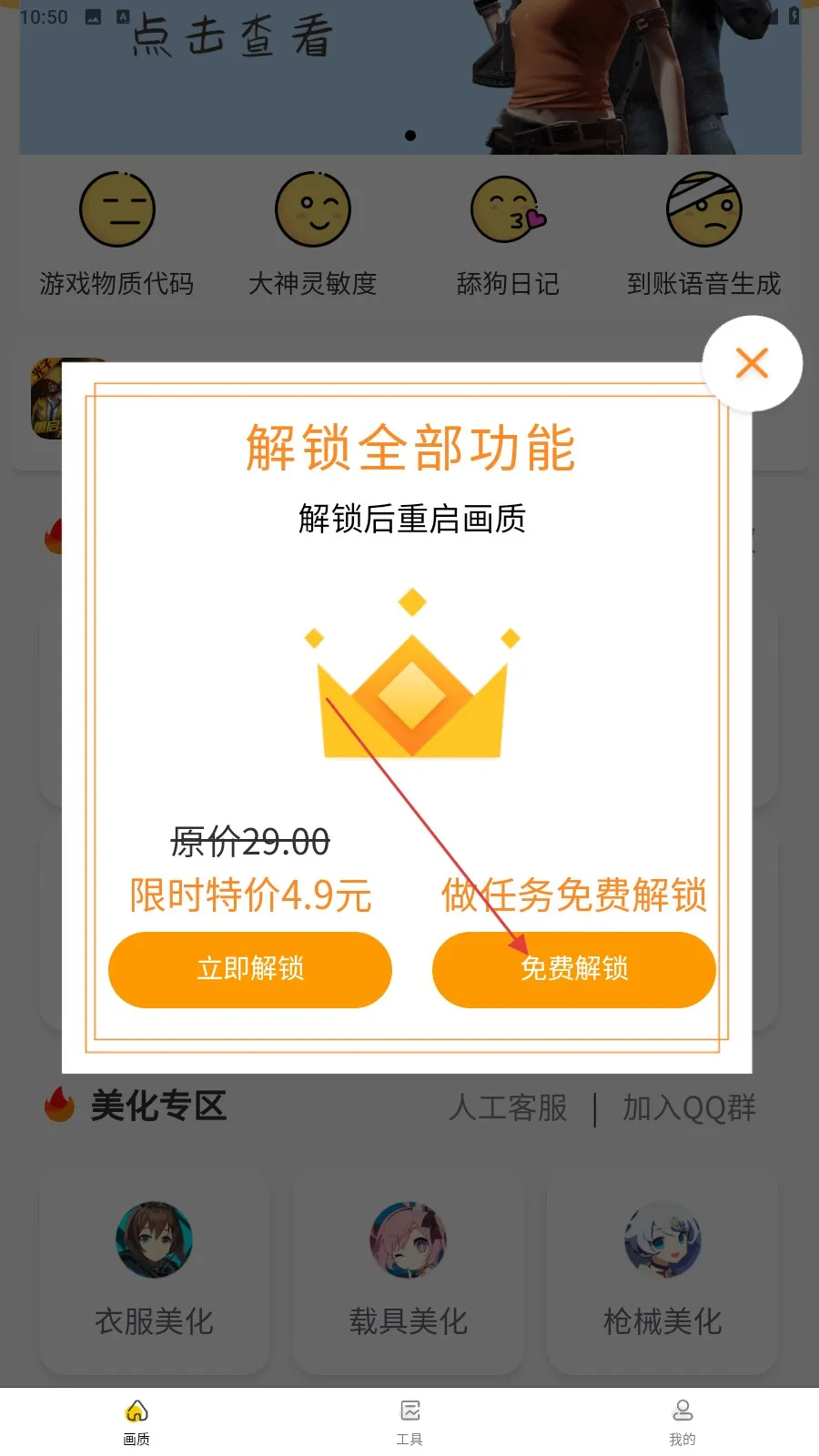Tap the 点击查看 banner text
This screenshot has width=819, height=1456.
[x=226, y=36]
